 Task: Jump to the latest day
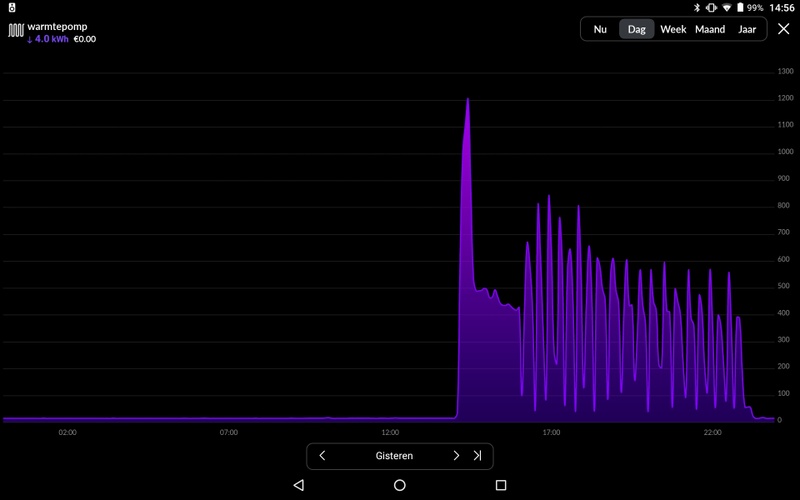tap(478, 456)
